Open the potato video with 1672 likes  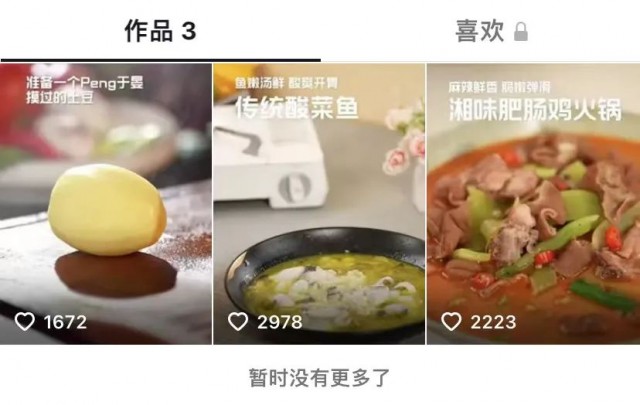[x=106, y=205]
